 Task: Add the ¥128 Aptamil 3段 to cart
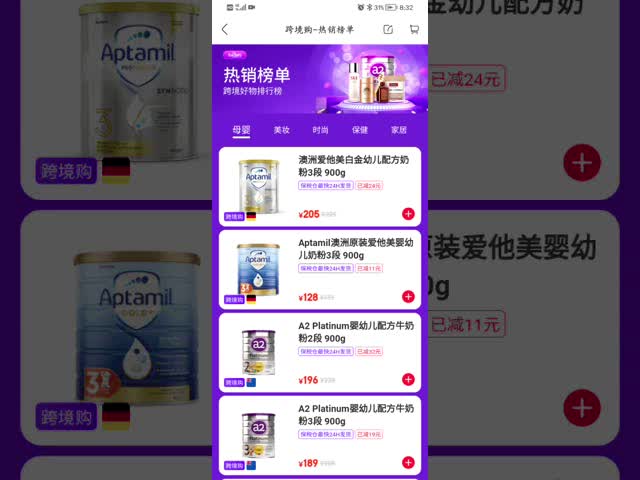point(408,296)
